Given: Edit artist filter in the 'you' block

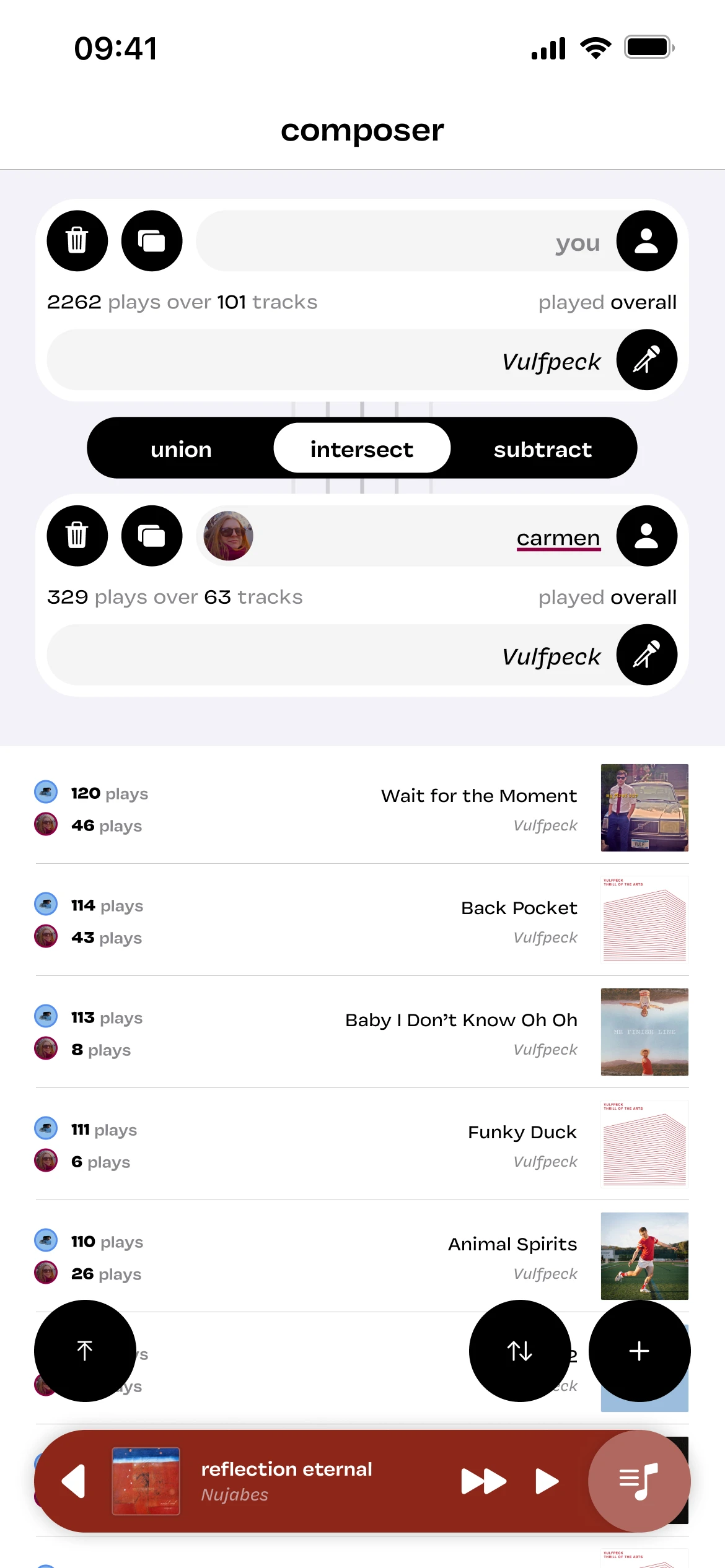Looking at the screenshot, I should click(x=646, y=360).
